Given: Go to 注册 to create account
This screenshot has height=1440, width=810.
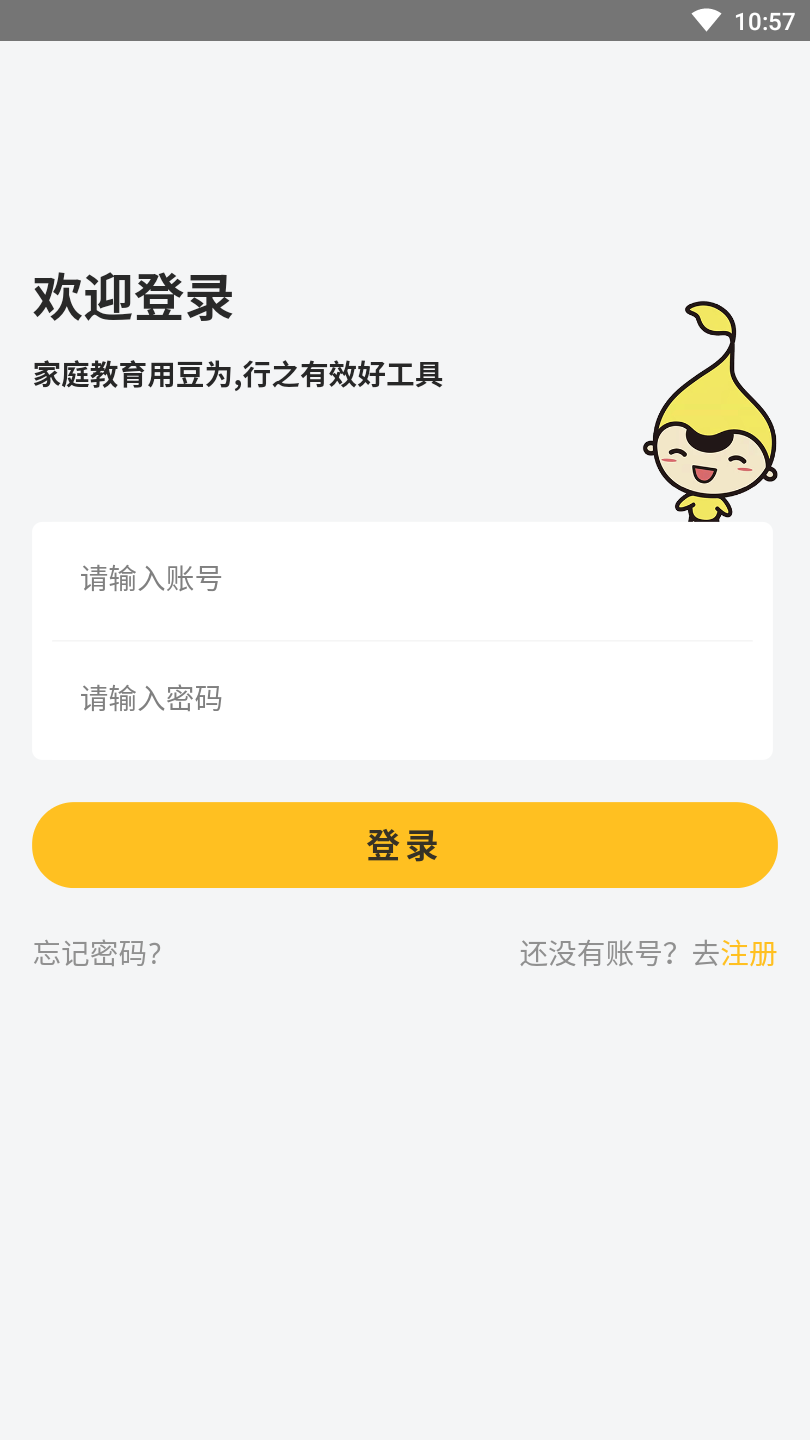Looking at the screenshot, I should point(749,954).
